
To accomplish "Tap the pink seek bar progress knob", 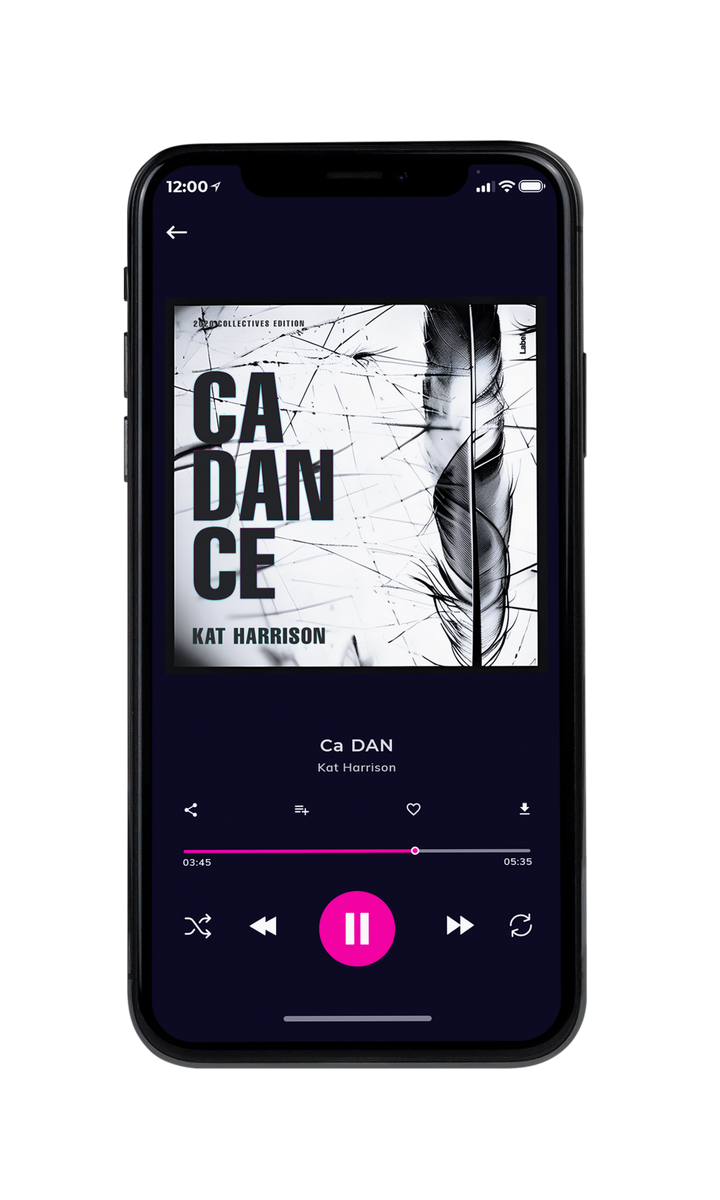I will [x=415, y=851].
